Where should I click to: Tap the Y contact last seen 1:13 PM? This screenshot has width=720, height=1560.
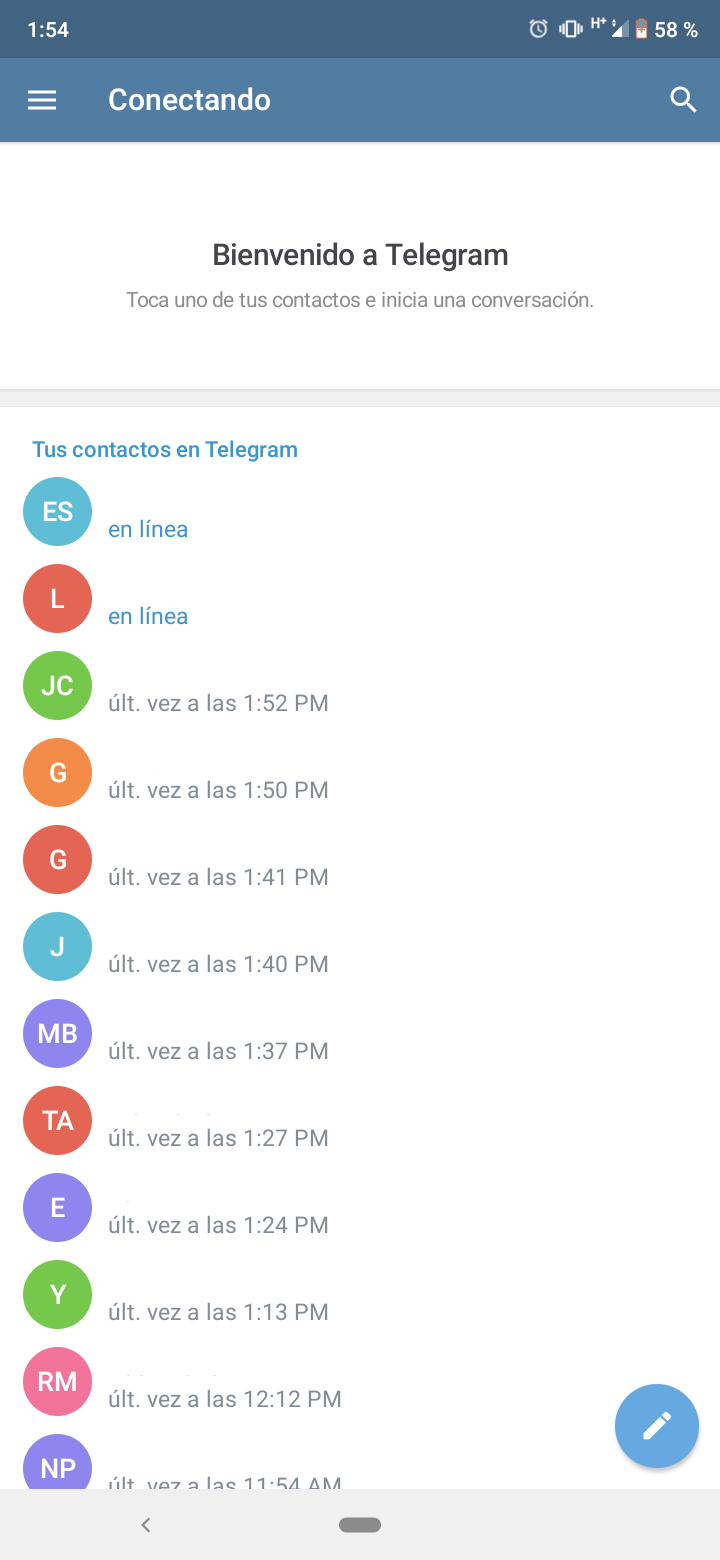coord(57,1294)
